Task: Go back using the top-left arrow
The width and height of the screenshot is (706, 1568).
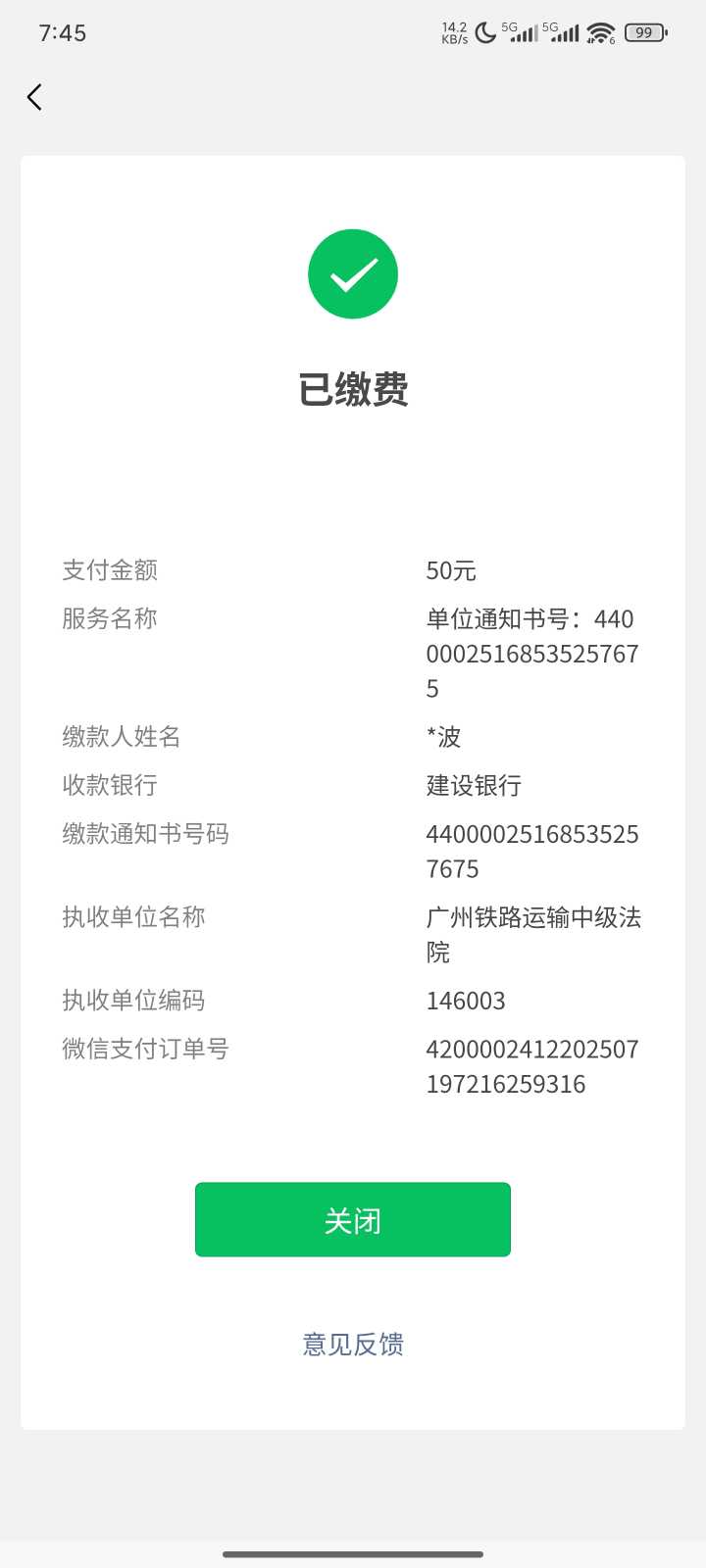Action: coord(35,97)
